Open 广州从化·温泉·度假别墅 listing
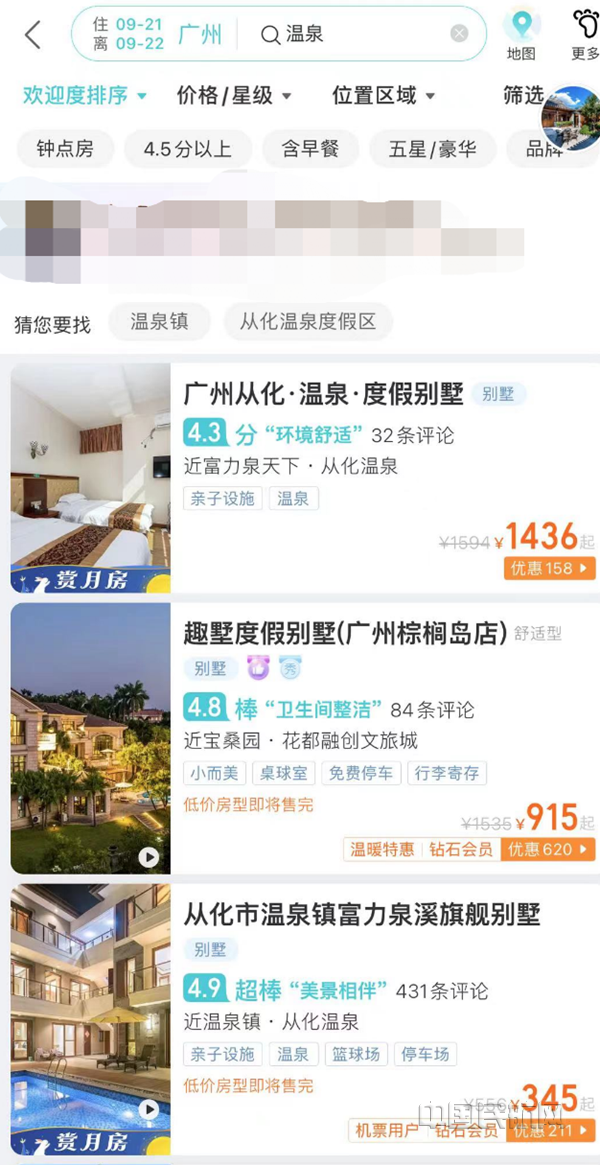600x1165 pixels. (x=323, y=393)
